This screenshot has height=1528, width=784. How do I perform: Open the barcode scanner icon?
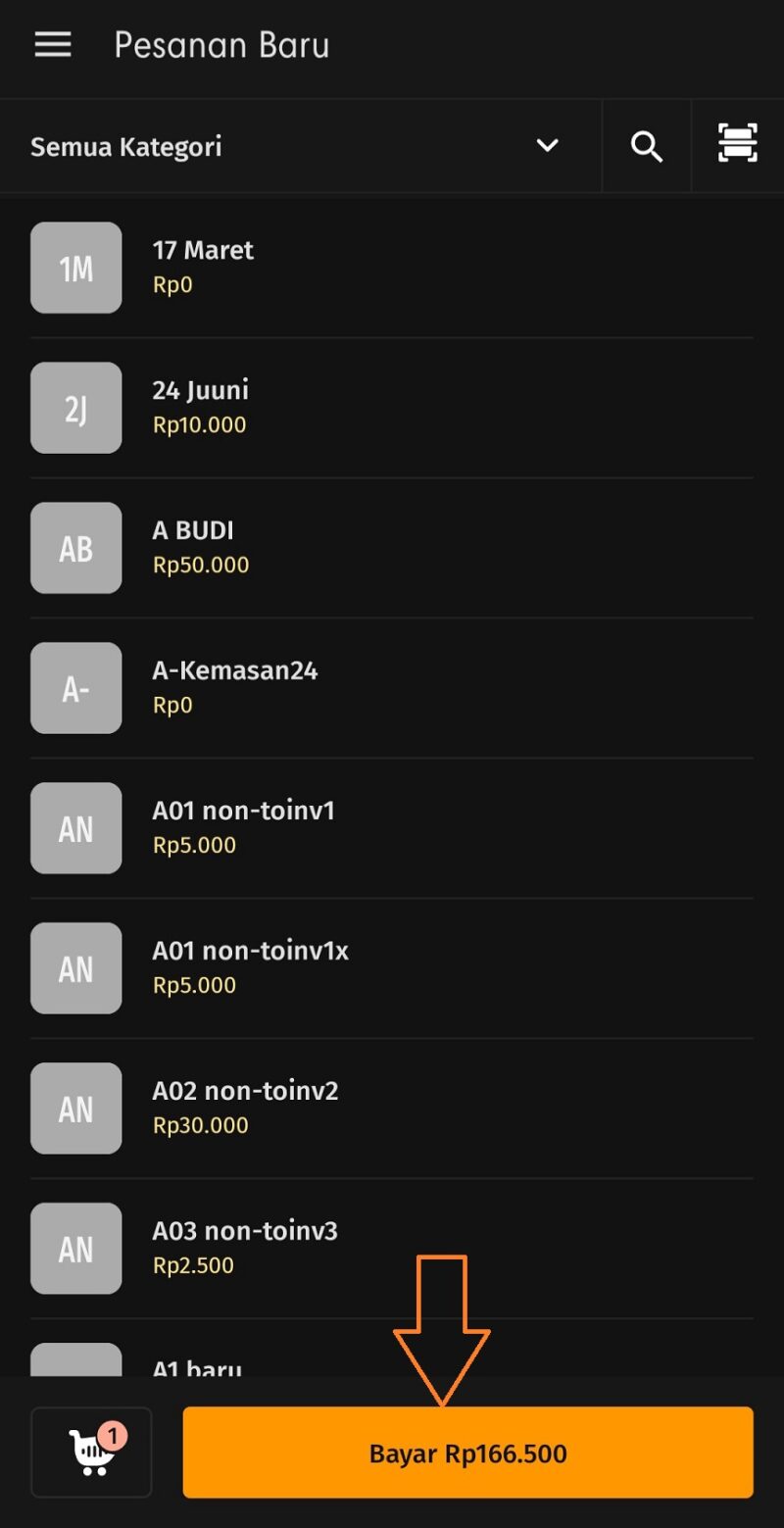736,143
